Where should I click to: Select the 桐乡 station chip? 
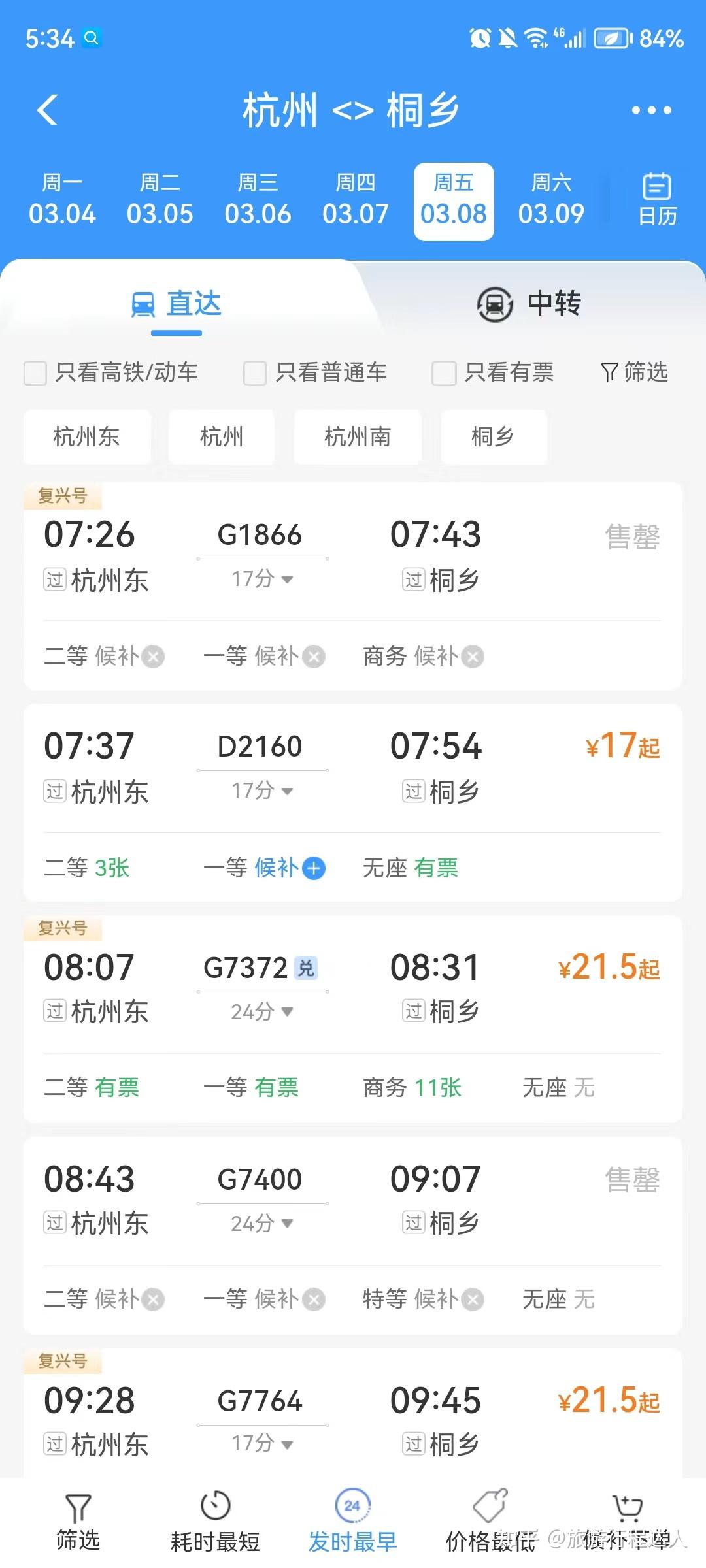(x=494, y=436)
